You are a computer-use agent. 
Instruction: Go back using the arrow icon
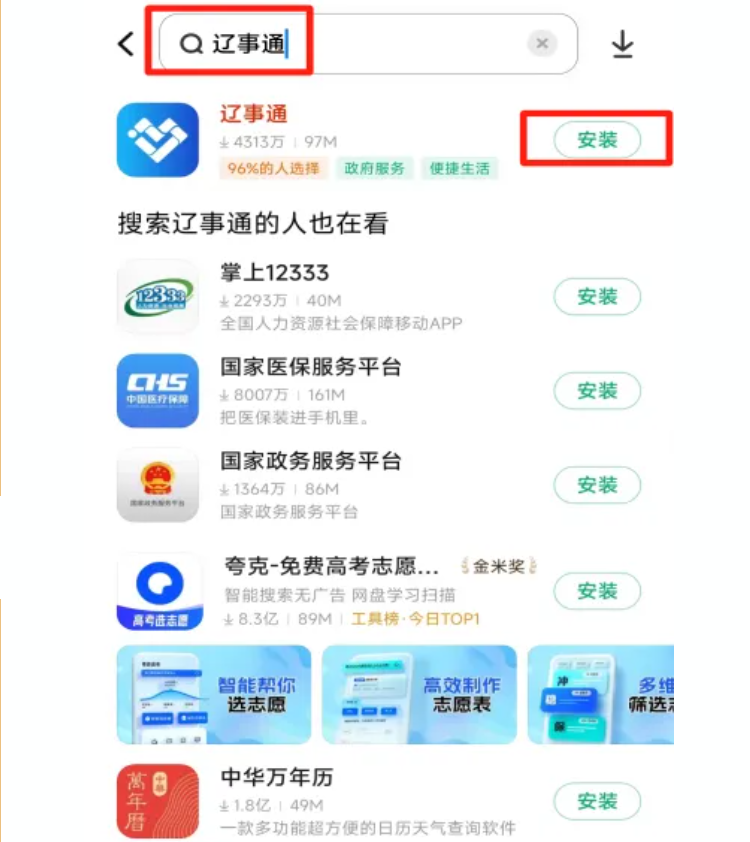126,44
